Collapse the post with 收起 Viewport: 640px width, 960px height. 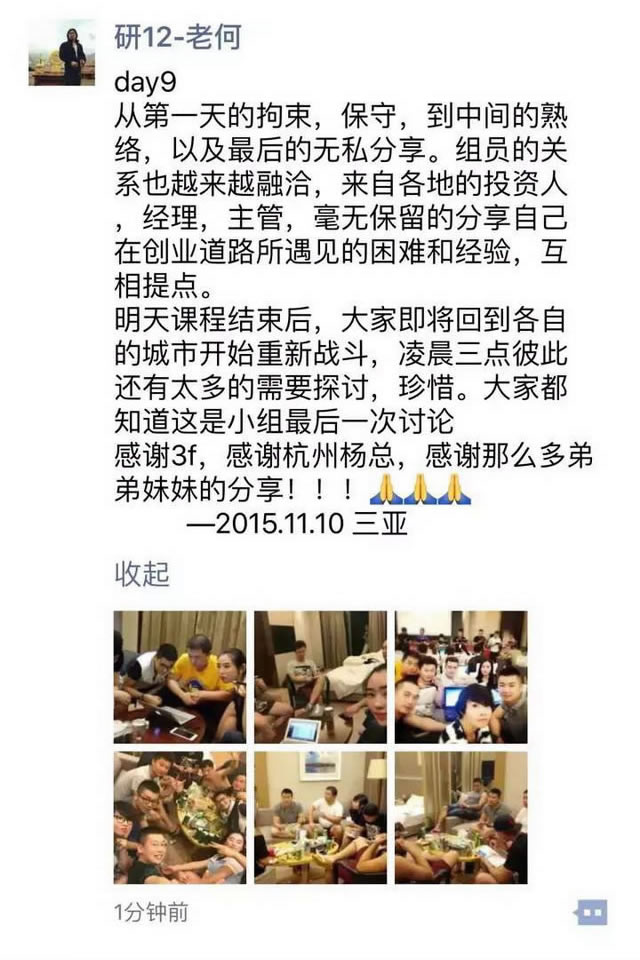pos(141,574)
